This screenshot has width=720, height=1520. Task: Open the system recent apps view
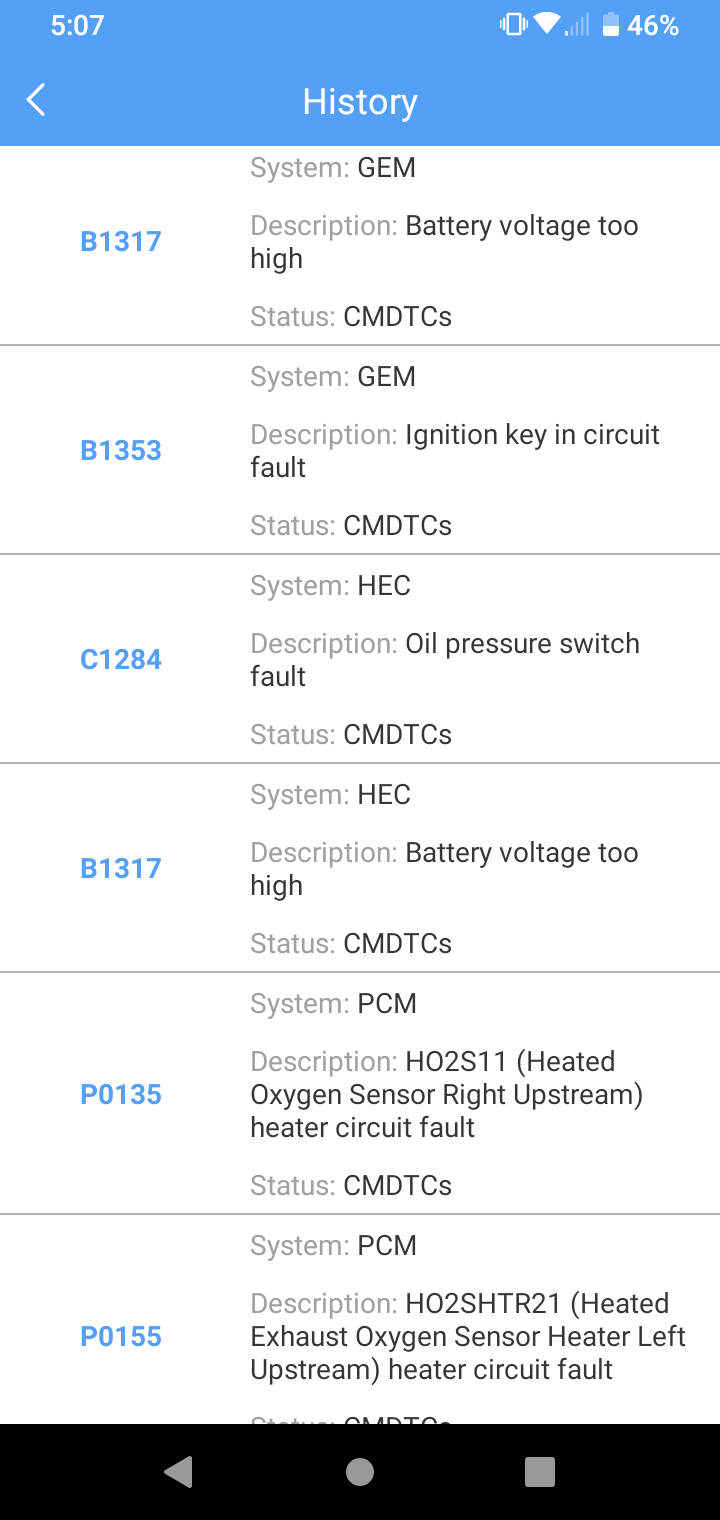tap(540, 1472)
